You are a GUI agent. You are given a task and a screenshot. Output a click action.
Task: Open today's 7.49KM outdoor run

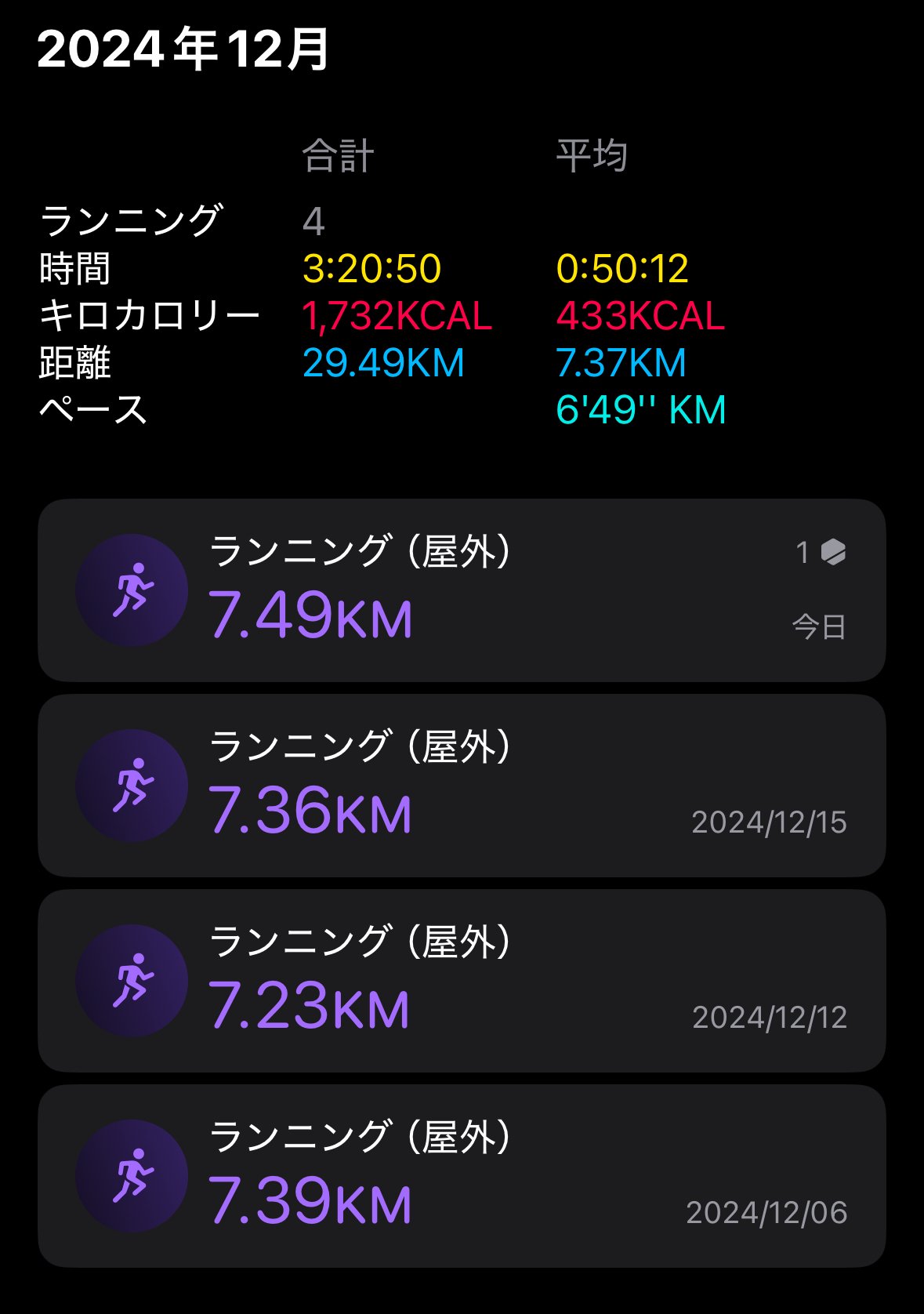point(462,590)
